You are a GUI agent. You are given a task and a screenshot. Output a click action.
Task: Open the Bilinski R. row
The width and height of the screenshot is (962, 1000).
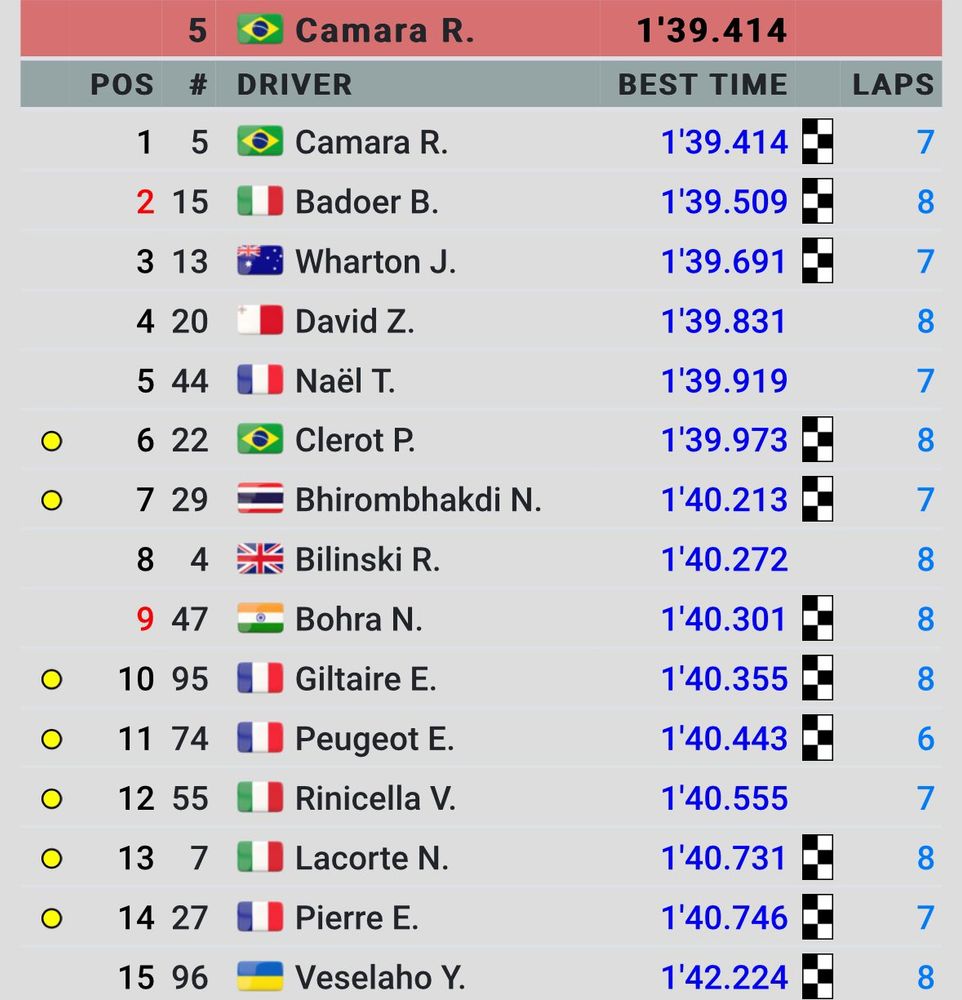click(366, 559)
